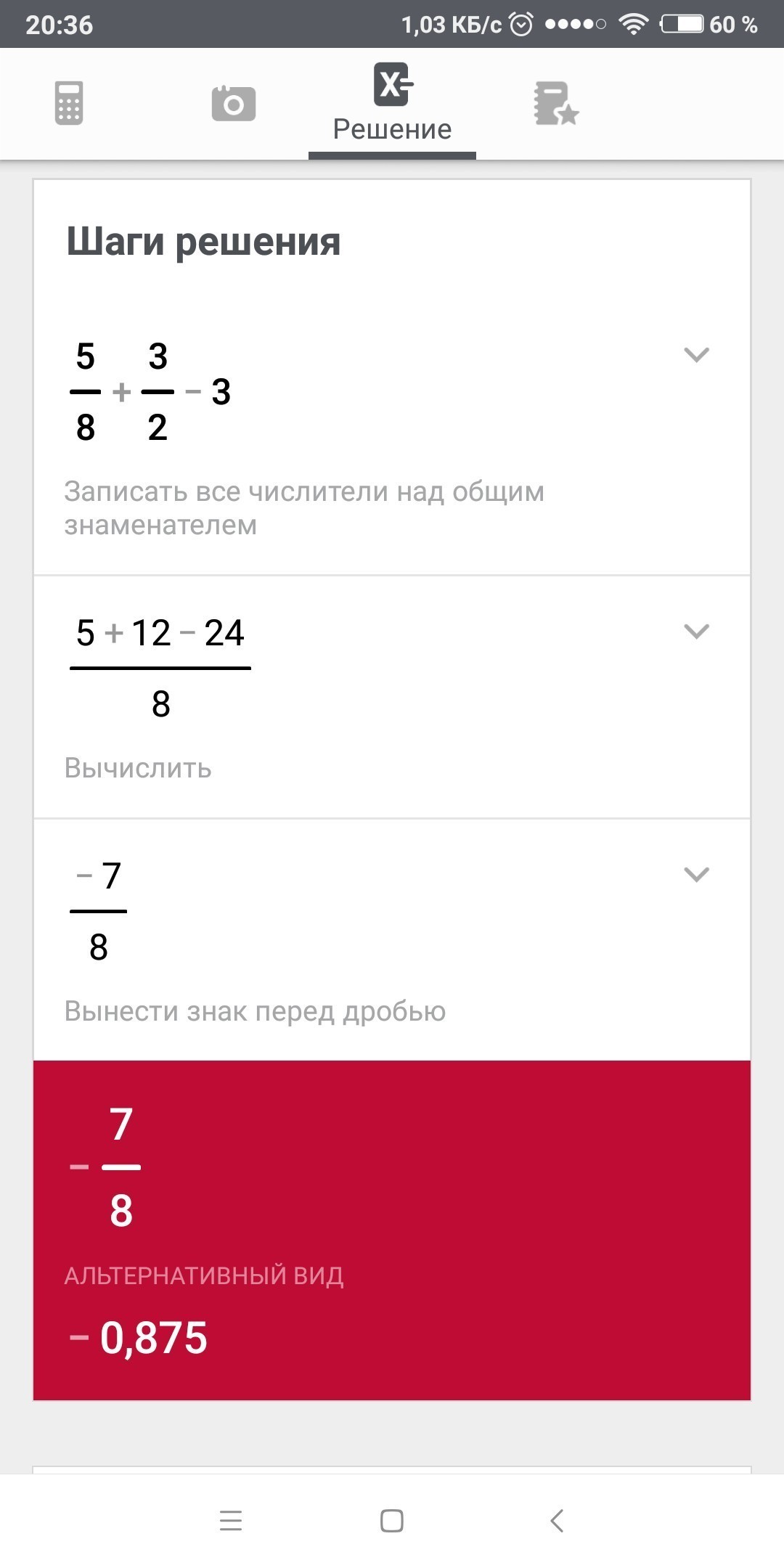Open the camera tab

tap(233, 103)
